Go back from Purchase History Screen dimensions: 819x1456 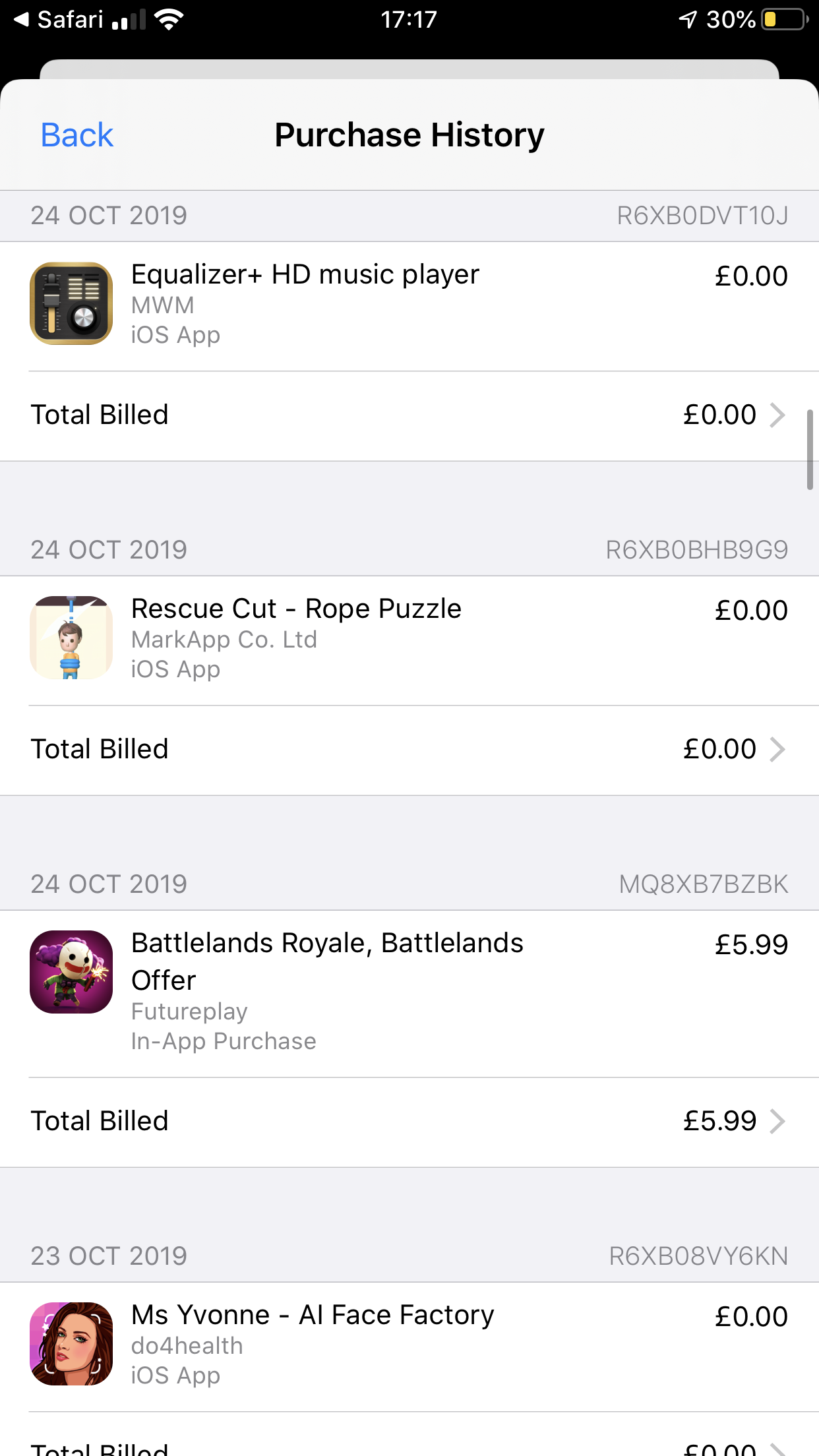click(x=76, y=135)
